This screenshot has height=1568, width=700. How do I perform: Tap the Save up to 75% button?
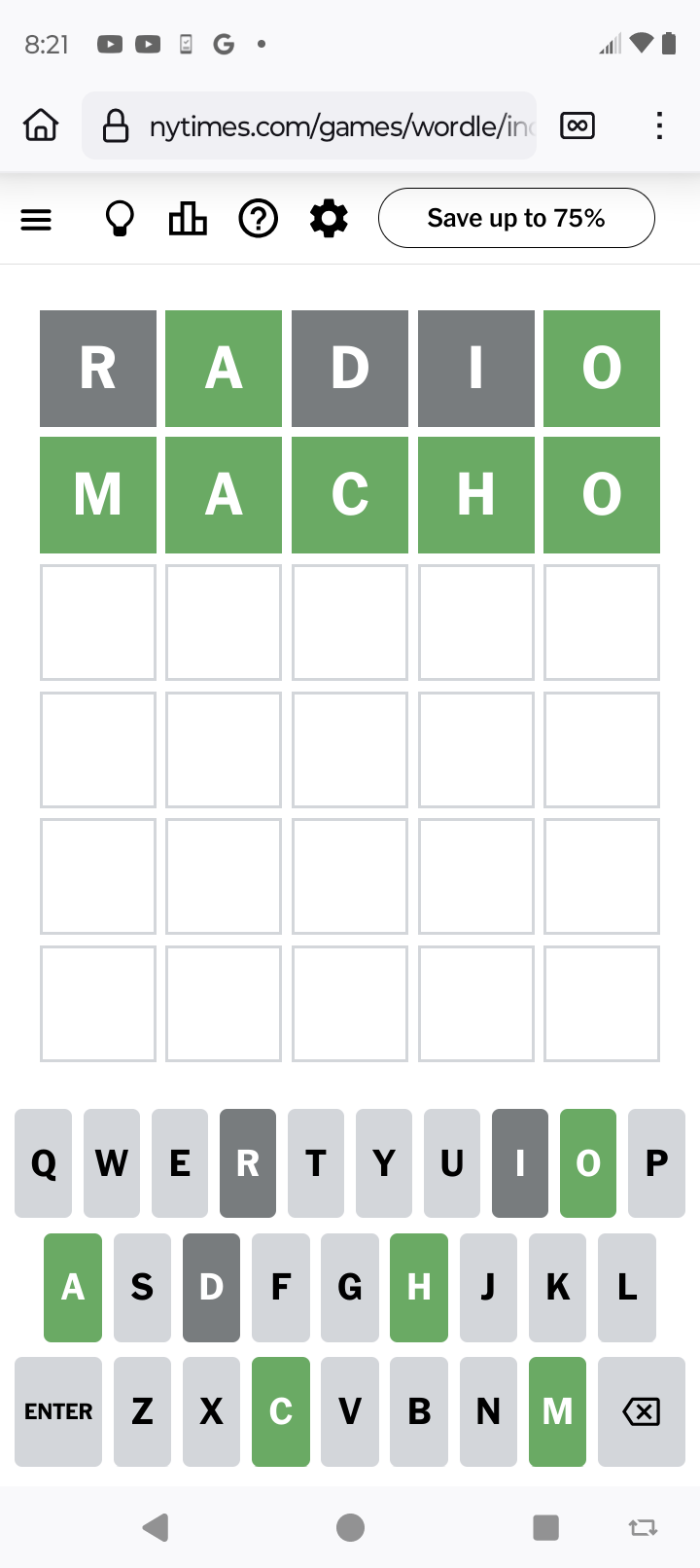tap(516, 218)
